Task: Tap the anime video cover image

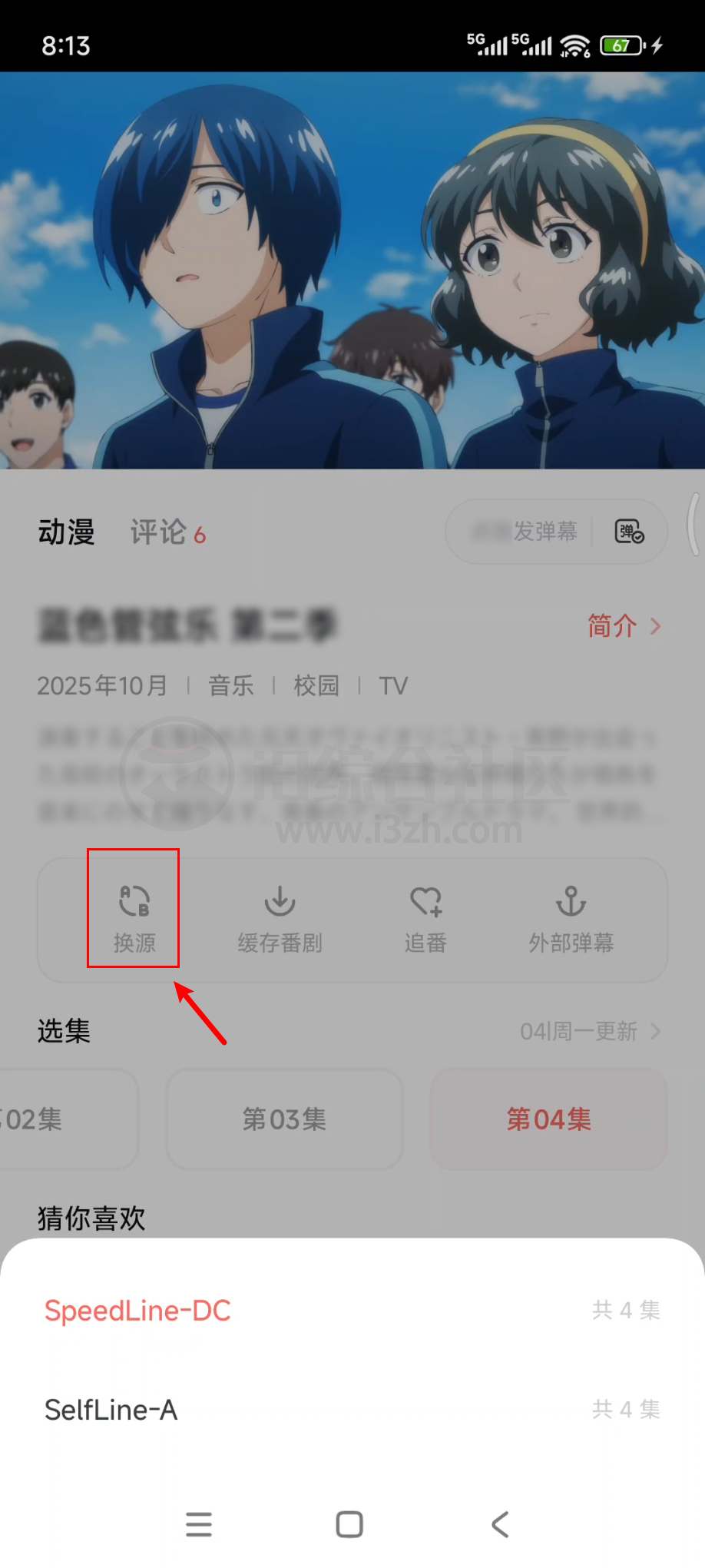Action: pos(352,269)
